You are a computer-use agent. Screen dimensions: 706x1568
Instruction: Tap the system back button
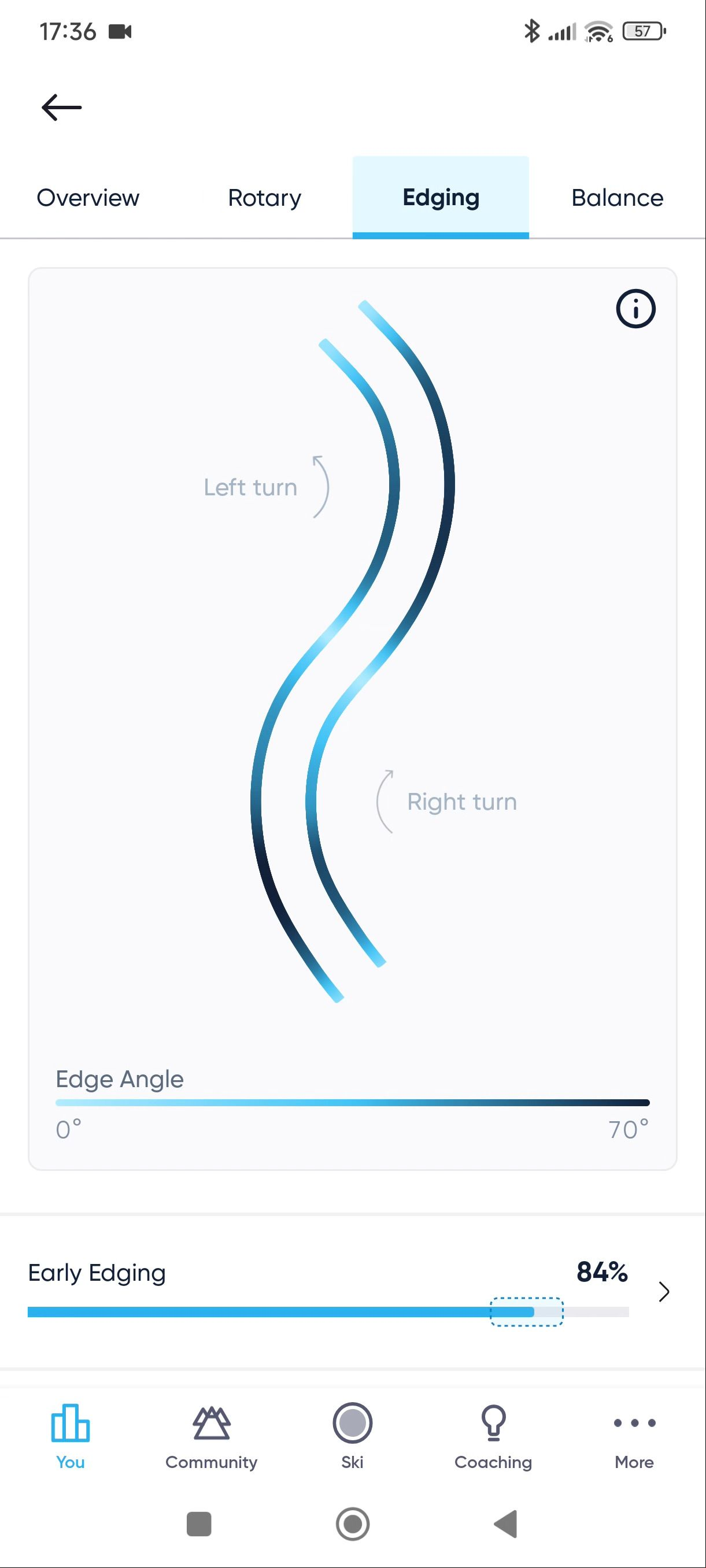tap(505, 1523)
